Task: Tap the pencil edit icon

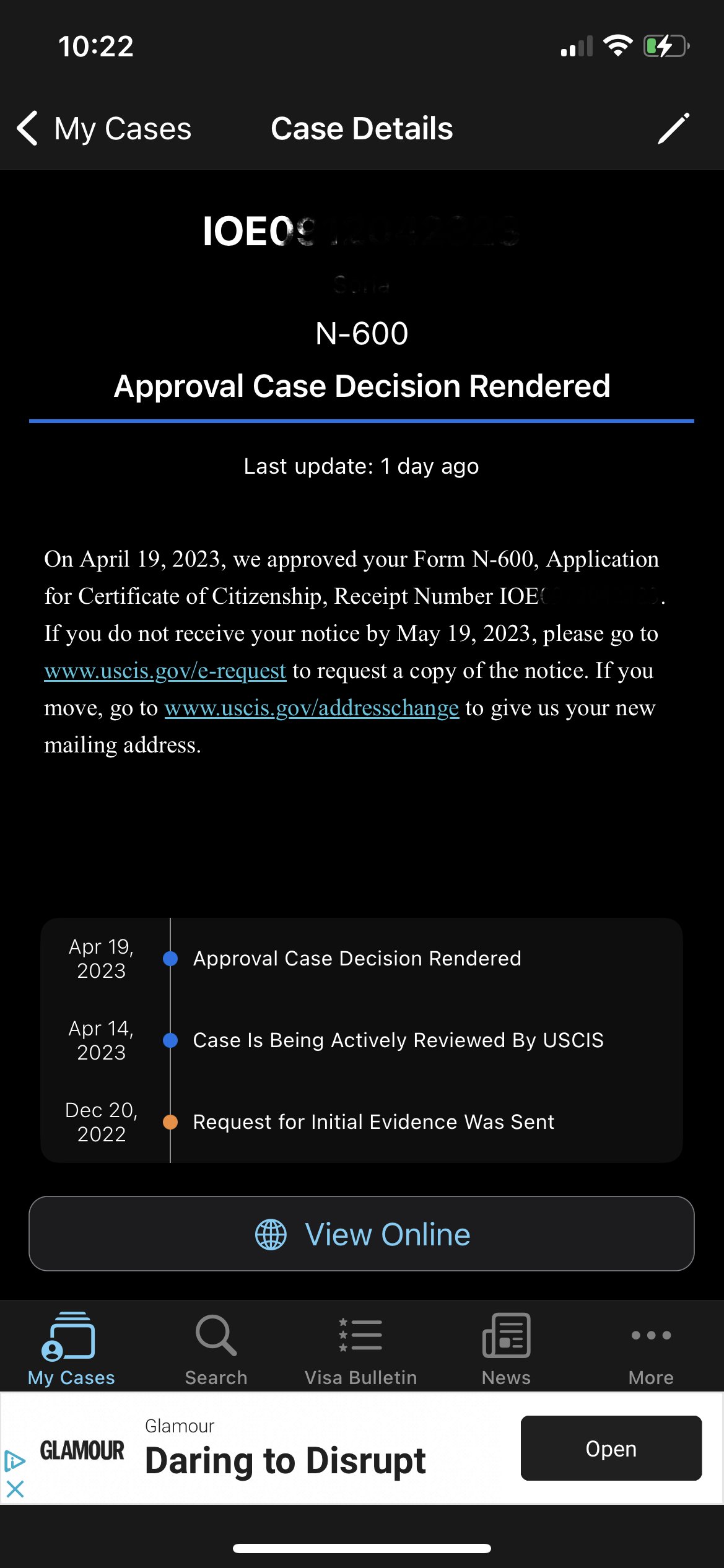Action: click(673, 128)
